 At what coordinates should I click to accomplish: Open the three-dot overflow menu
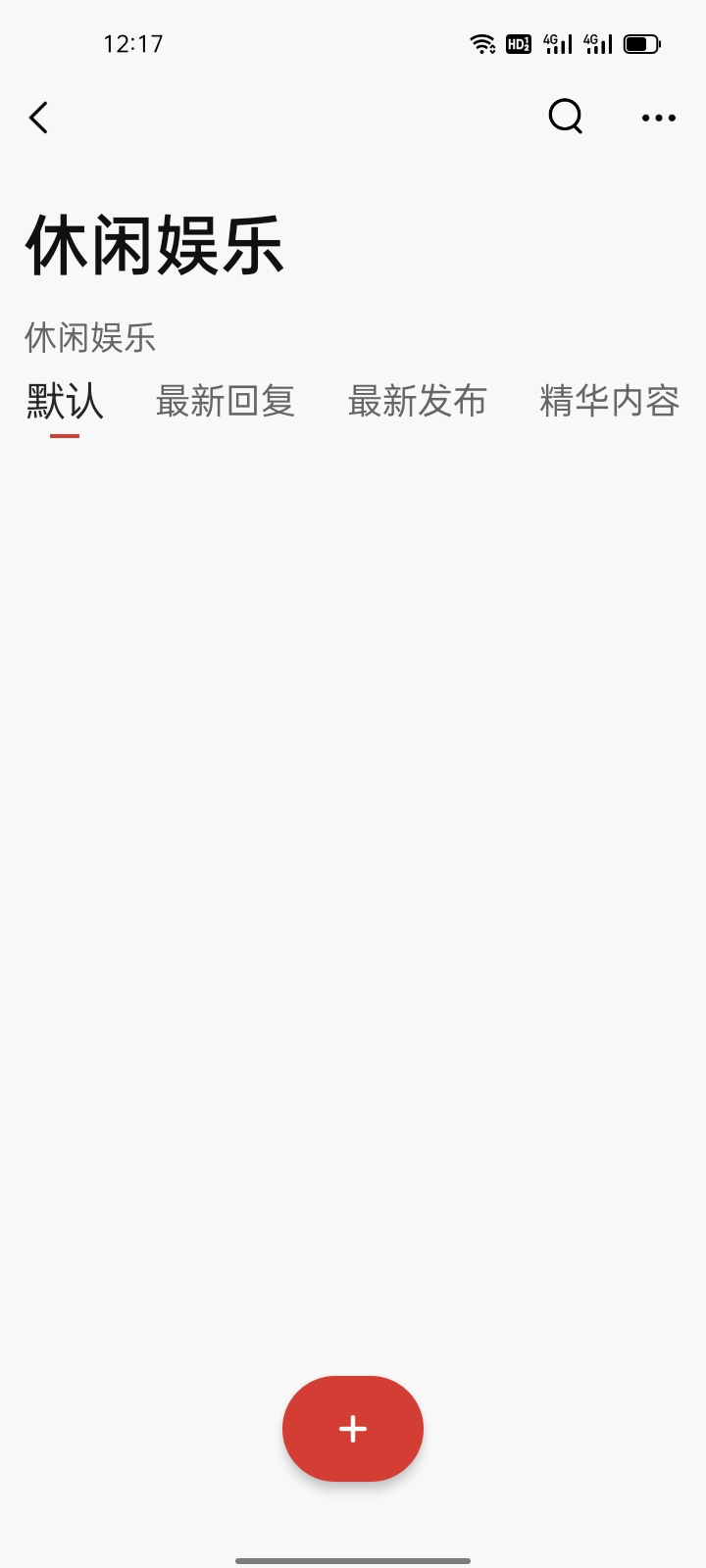[x=659, y=118]
